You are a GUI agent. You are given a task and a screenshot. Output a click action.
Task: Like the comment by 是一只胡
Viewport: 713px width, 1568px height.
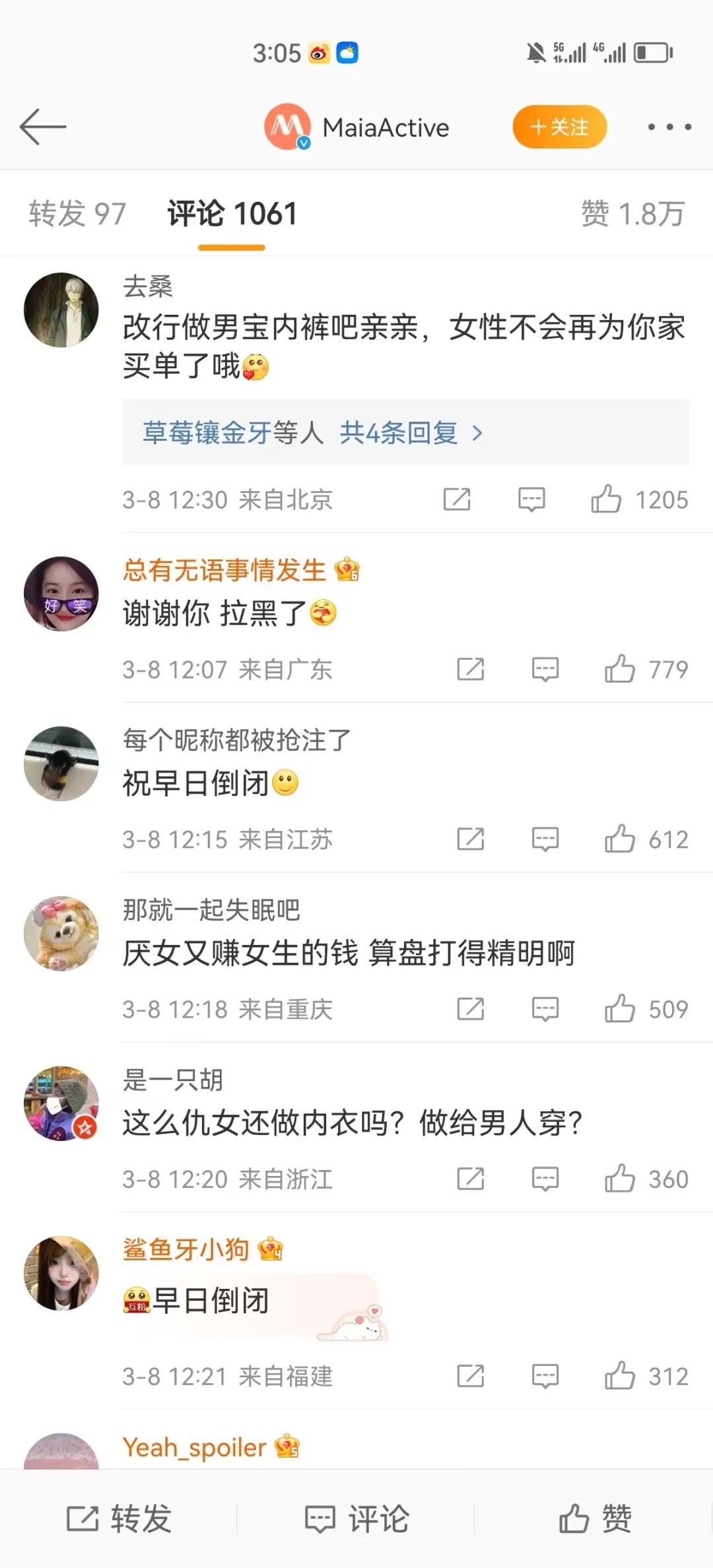tap(619, 1179)
